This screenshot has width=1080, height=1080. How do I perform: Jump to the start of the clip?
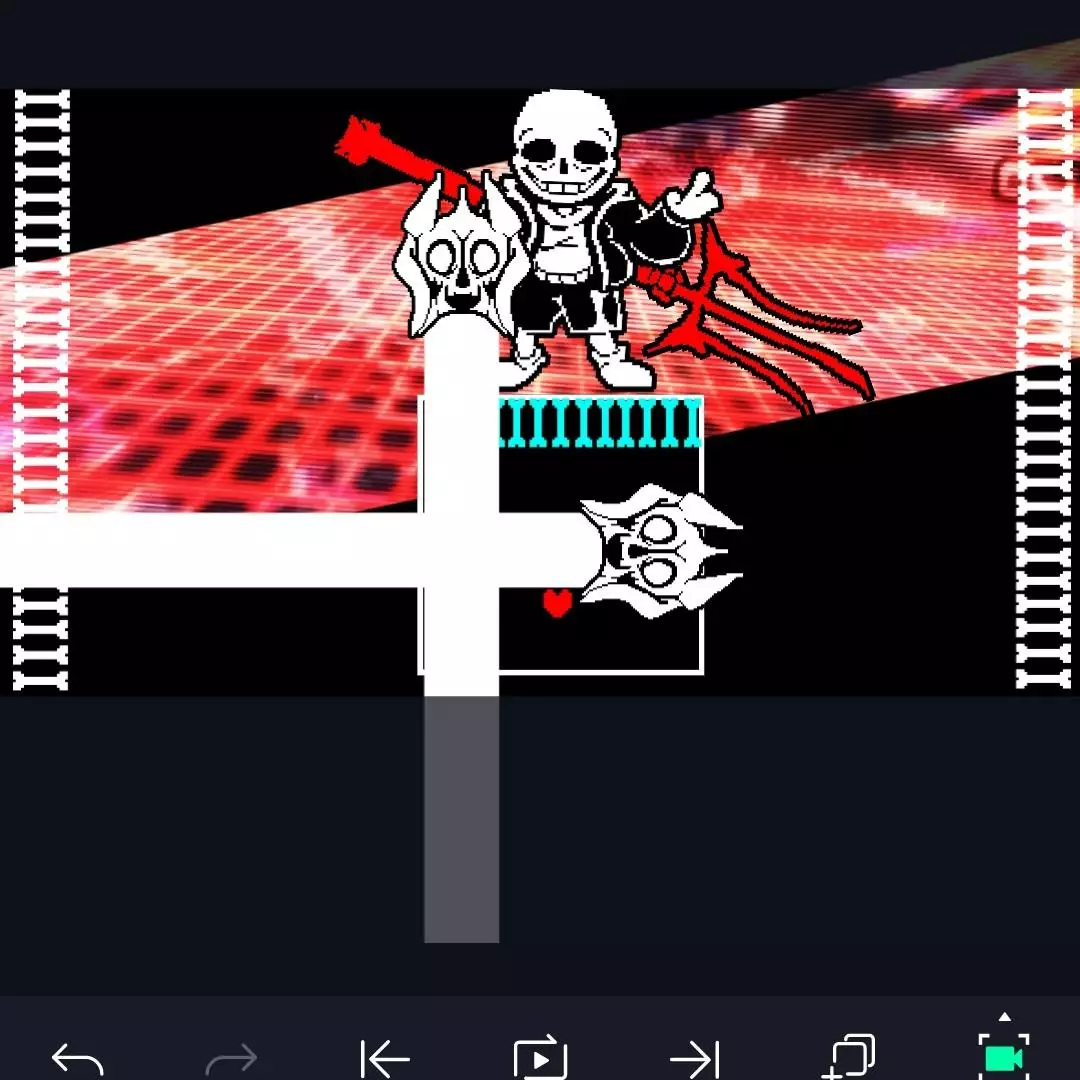[386, 1058]
